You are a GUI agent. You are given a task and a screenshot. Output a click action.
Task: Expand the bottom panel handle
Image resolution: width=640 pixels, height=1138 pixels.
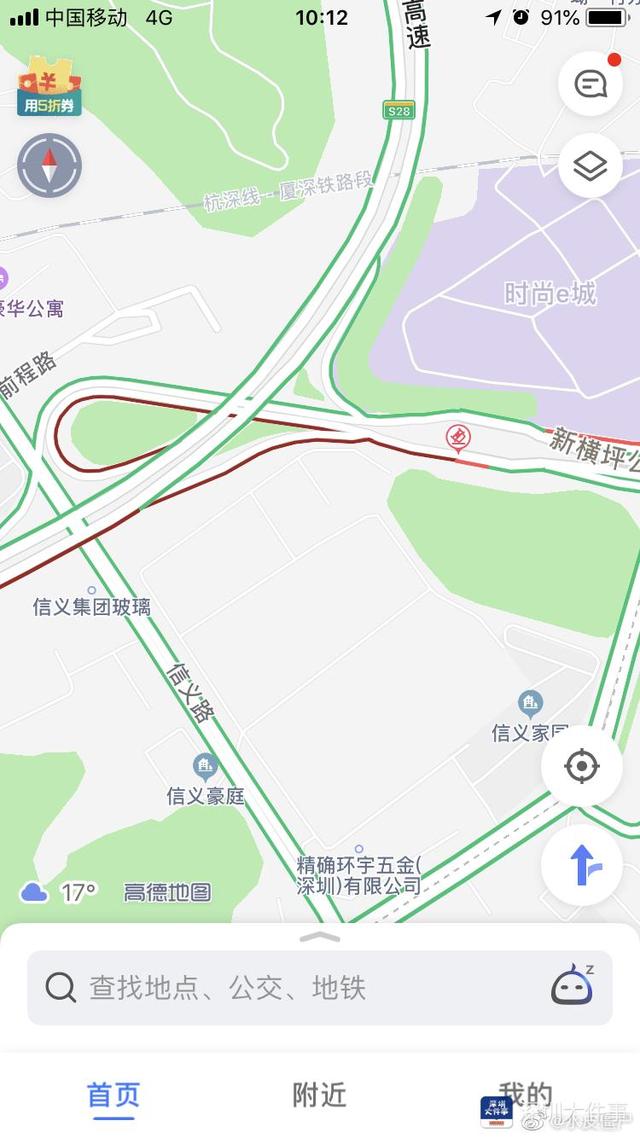pyautogui.click(x=320, y=937)
